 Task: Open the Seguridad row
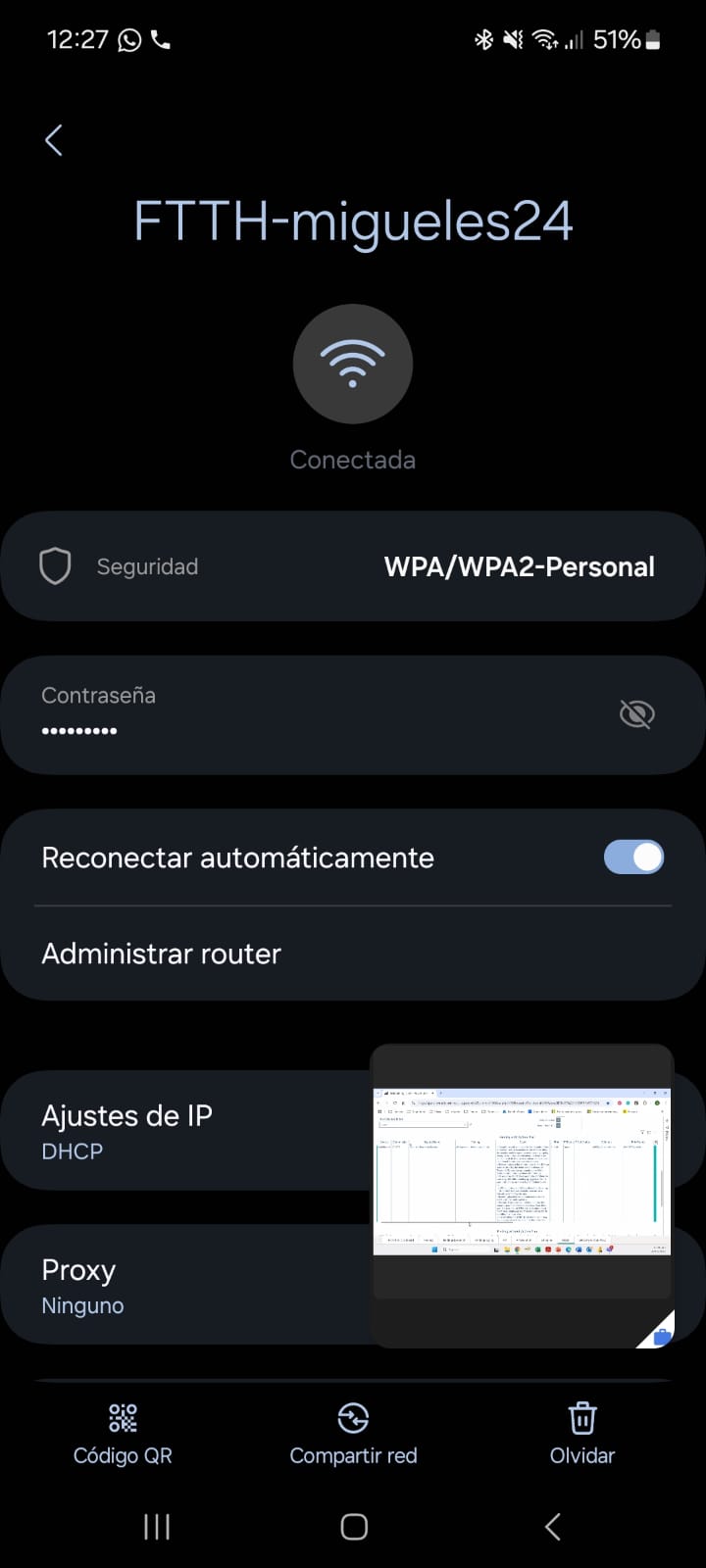coord(353,566)
